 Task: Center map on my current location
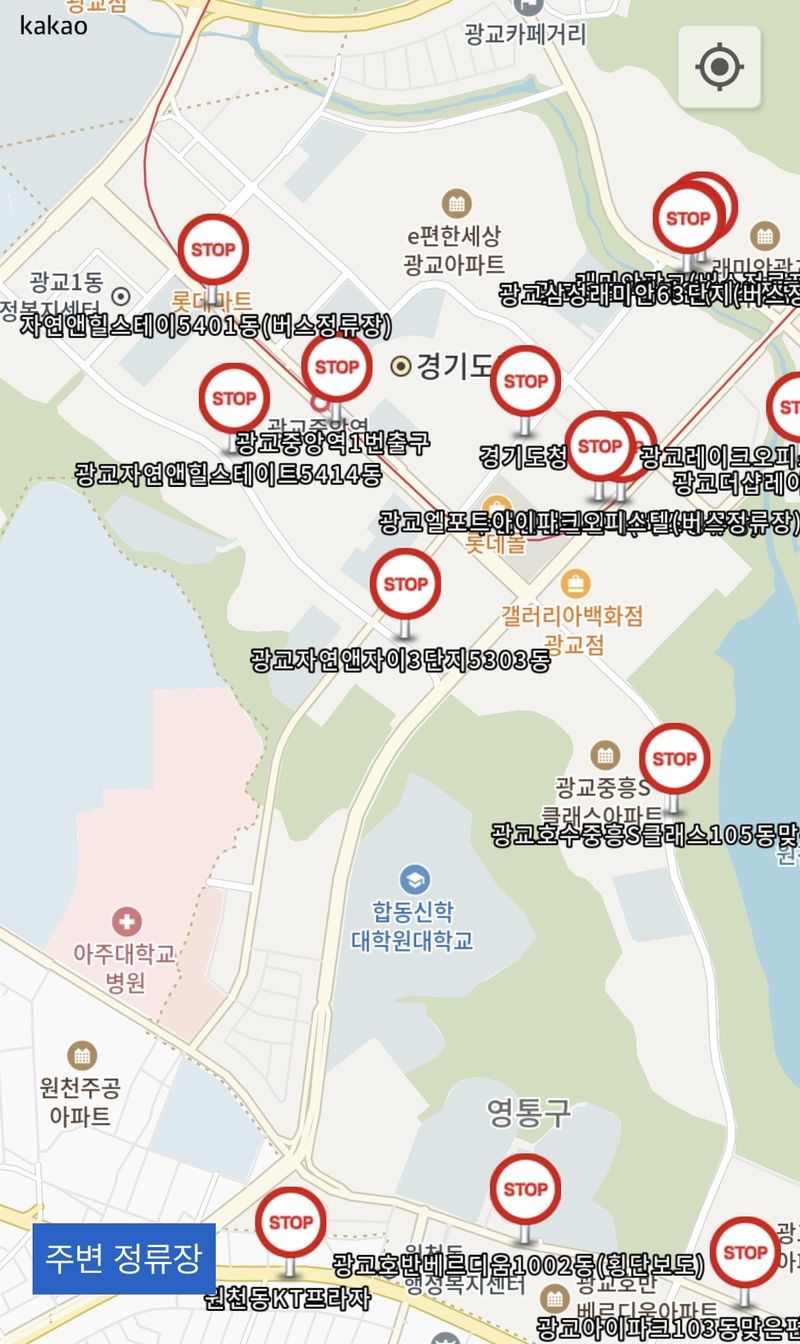[x=719, y=67]
